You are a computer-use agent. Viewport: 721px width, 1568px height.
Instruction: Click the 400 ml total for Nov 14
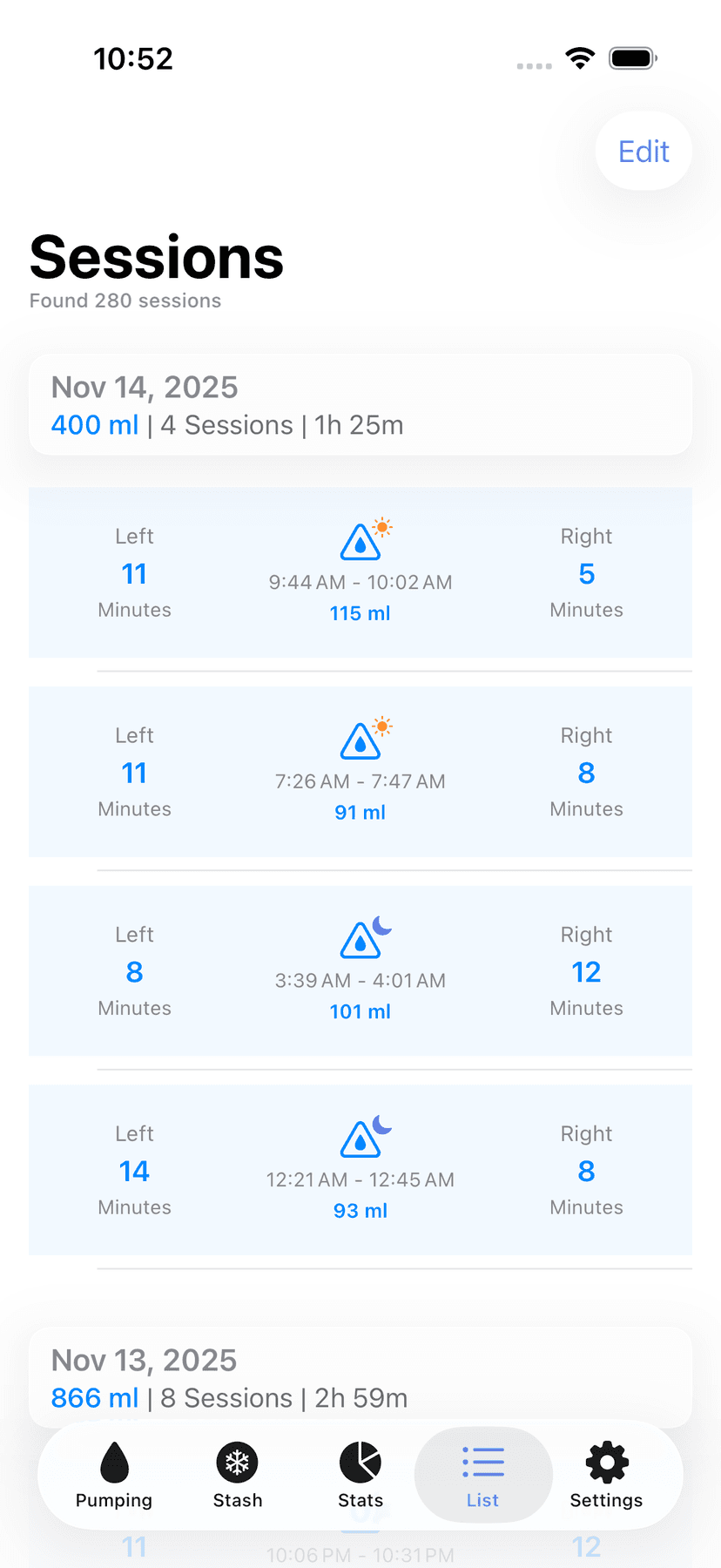(x=94, y=425)
